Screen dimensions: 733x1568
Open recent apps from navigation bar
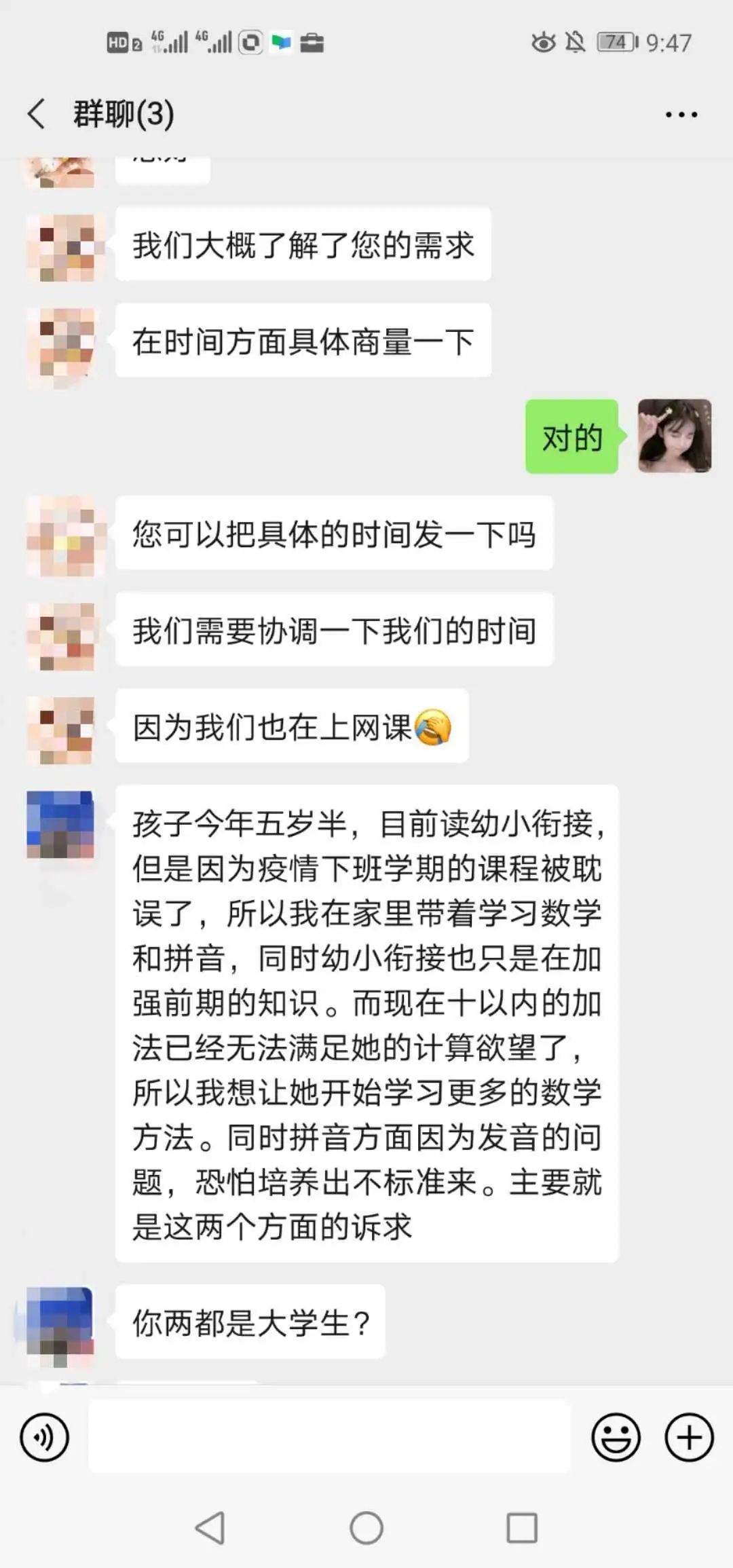[x=522, y=1528]
